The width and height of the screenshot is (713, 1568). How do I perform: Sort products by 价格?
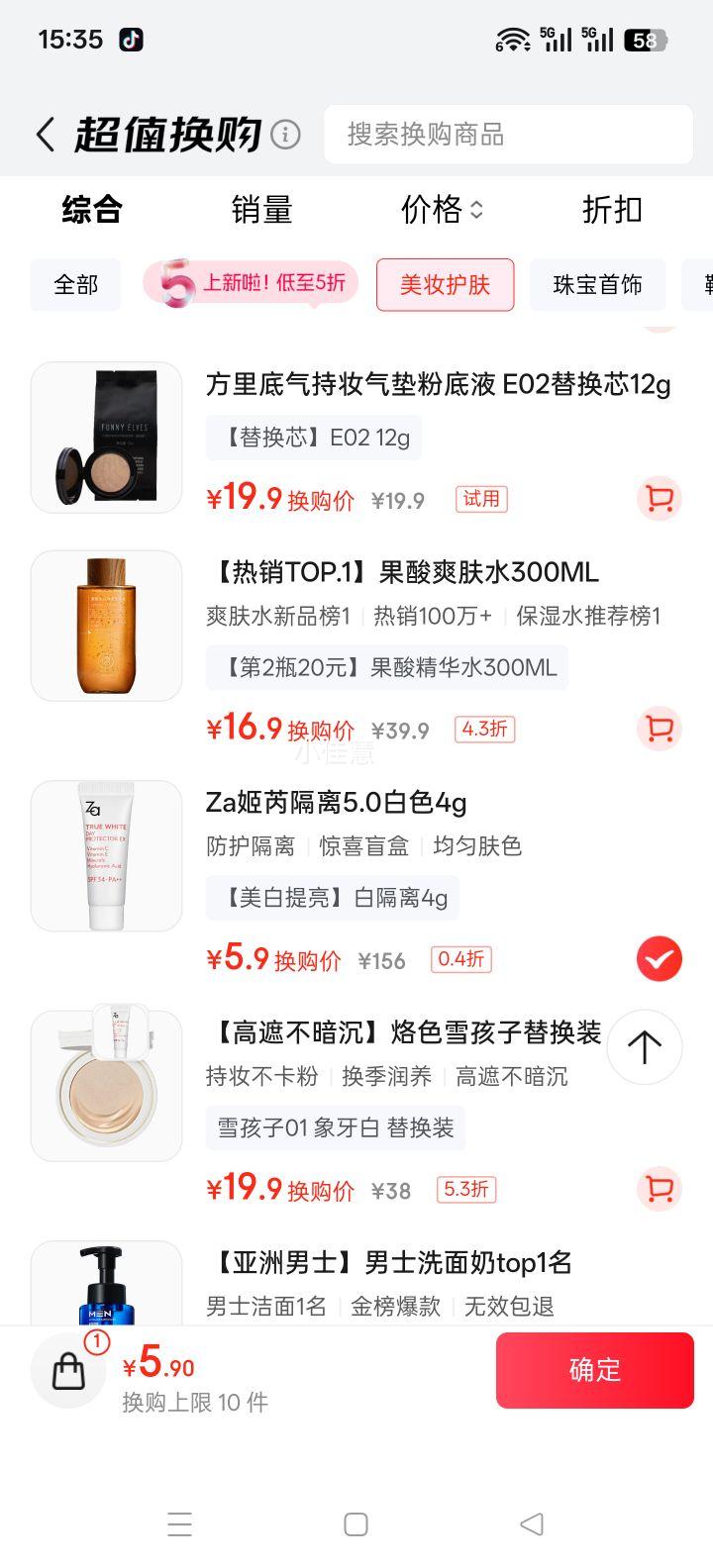[x=441, y=210]
